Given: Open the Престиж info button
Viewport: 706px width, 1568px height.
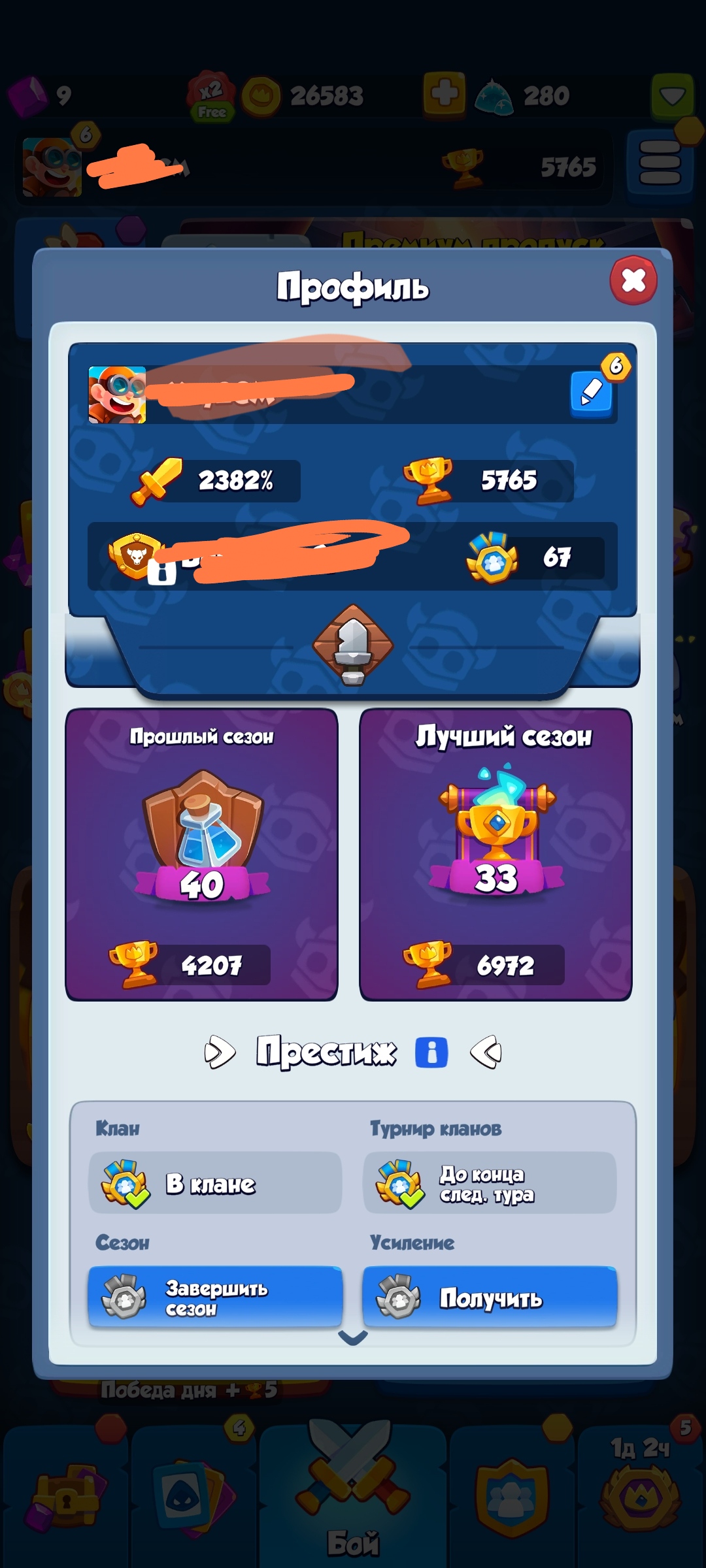Looking at the screenshot, I should [x=431, y=1053].
